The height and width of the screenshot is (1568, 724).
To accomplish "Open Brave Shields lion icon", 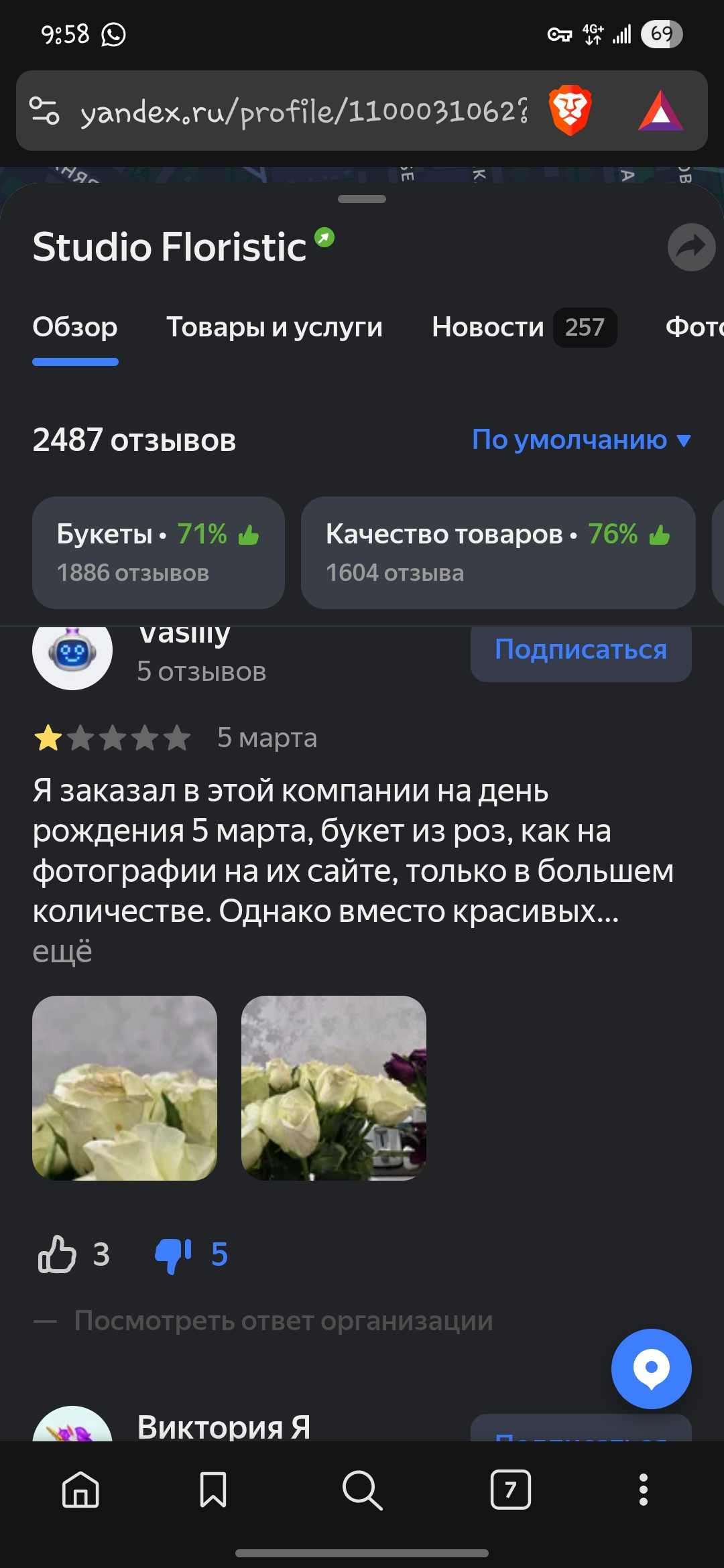I will click(x=570, y=111).
